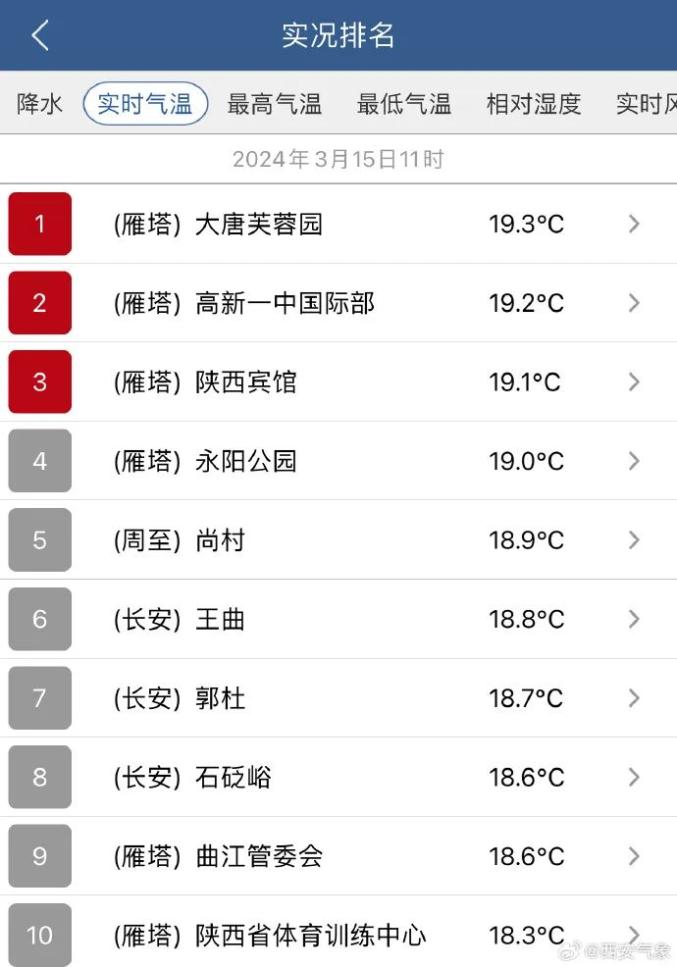677x967 pixels.
Task: Switch to the 降水 tab
Action: coord(40,104)
